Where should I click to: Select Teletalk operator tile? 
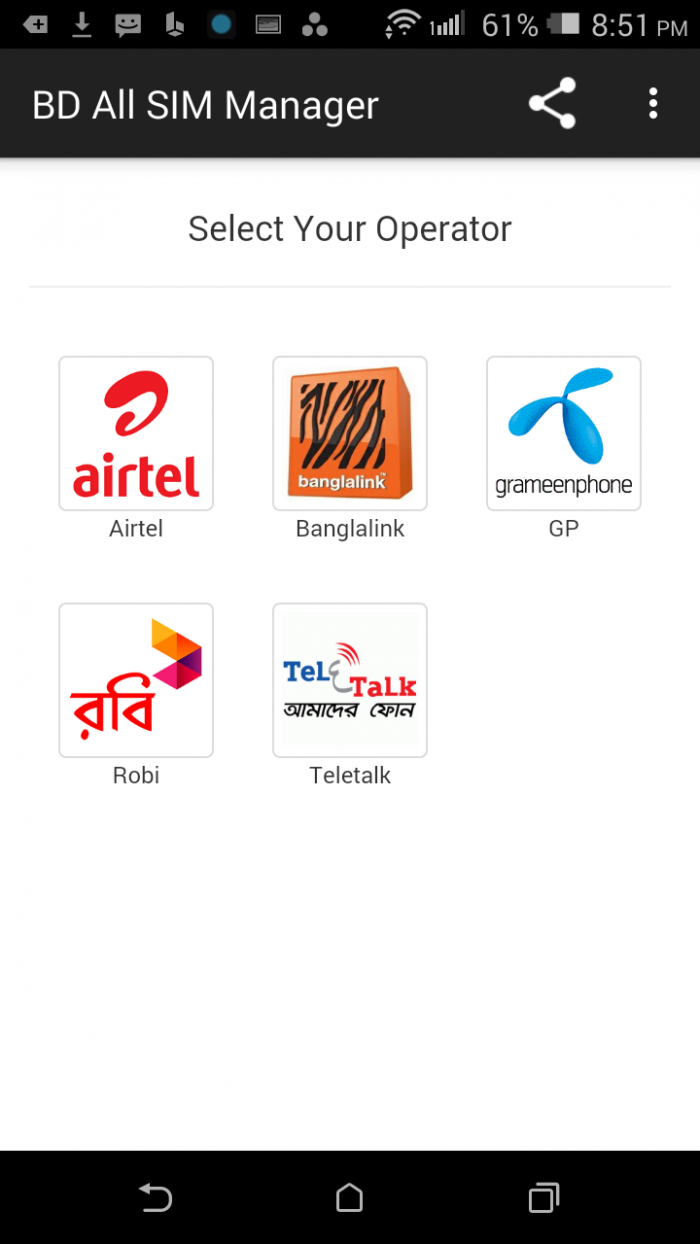(x=350, y=680)
